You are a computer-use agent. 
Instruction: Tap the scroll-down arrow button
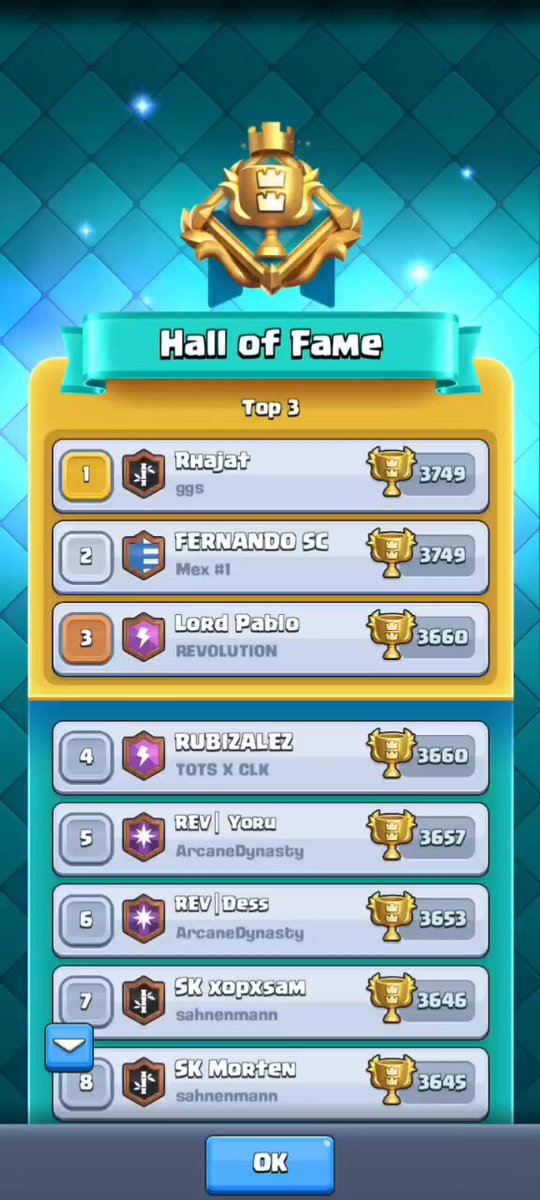tap(69, 1047)
